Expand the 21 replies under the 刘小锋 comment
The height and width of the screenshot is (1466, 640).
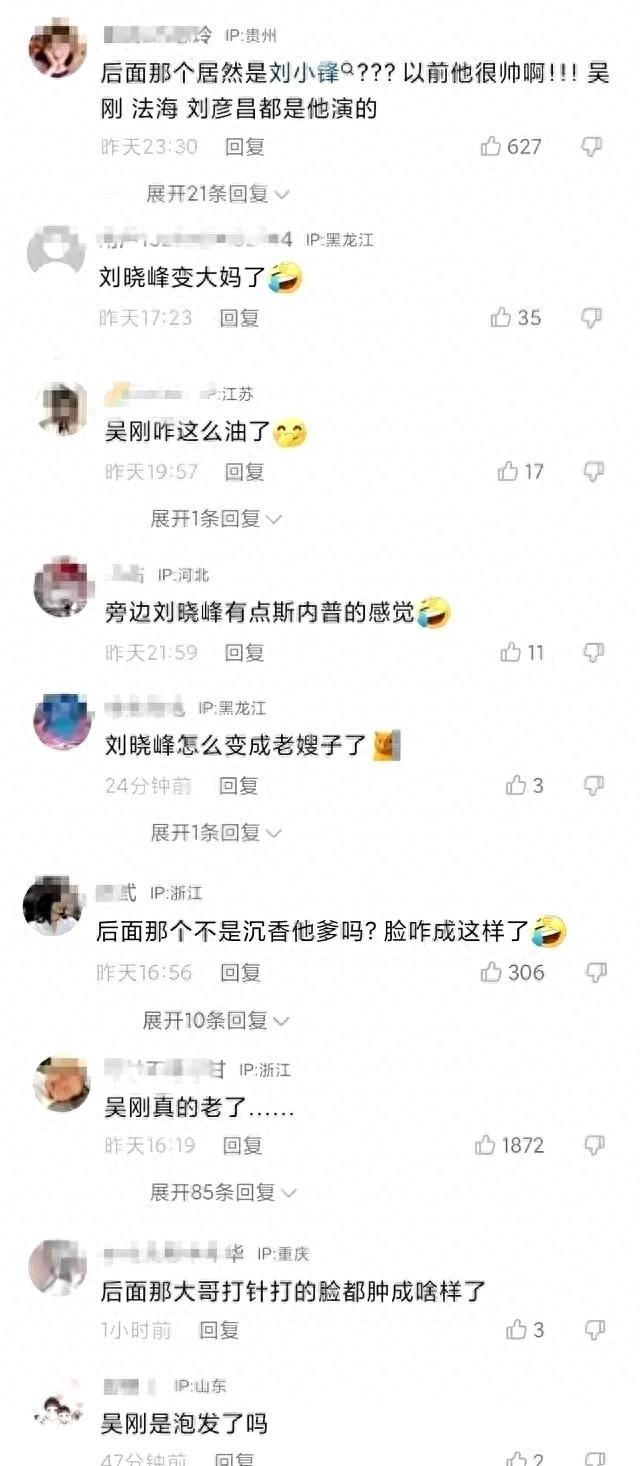(x=218, y=193)
